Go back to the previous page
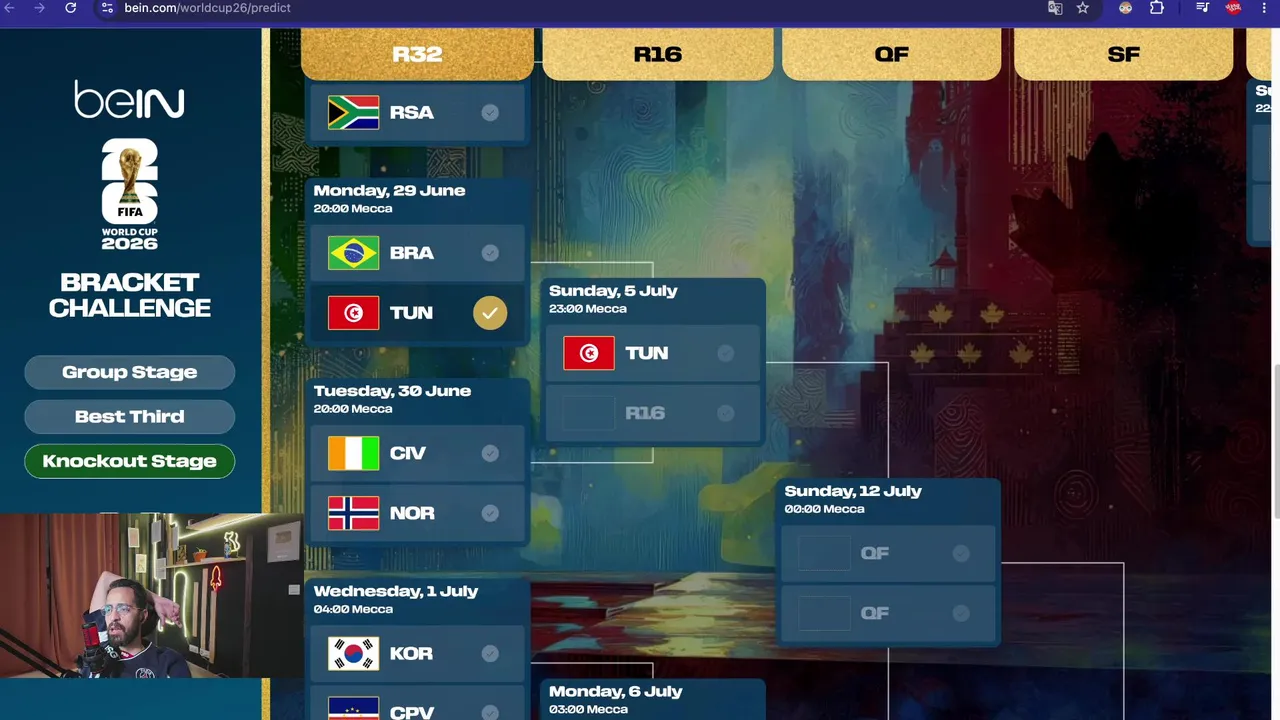Viewport: 1280px width, 720px height. (x=10, y=8)
